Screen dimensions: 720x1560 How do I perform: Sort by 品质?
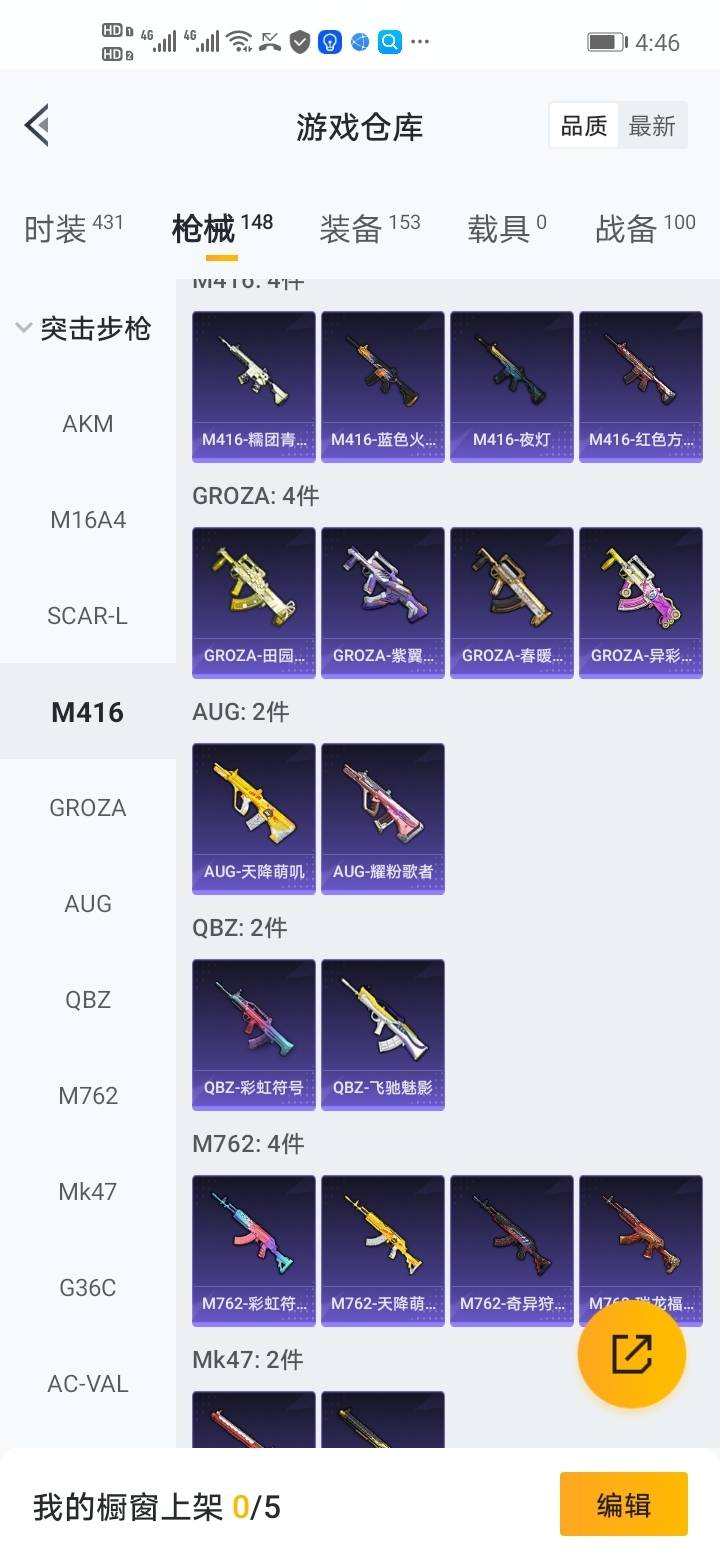tap(584, 126)
